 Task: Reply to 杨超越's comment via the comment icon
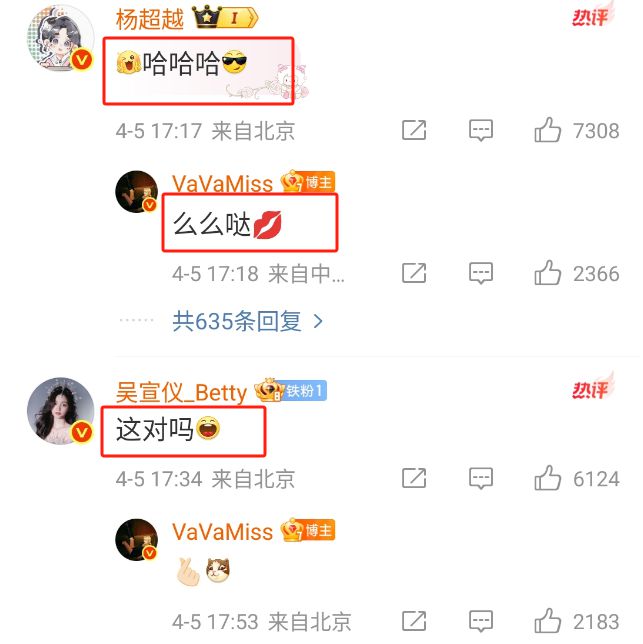481,130
